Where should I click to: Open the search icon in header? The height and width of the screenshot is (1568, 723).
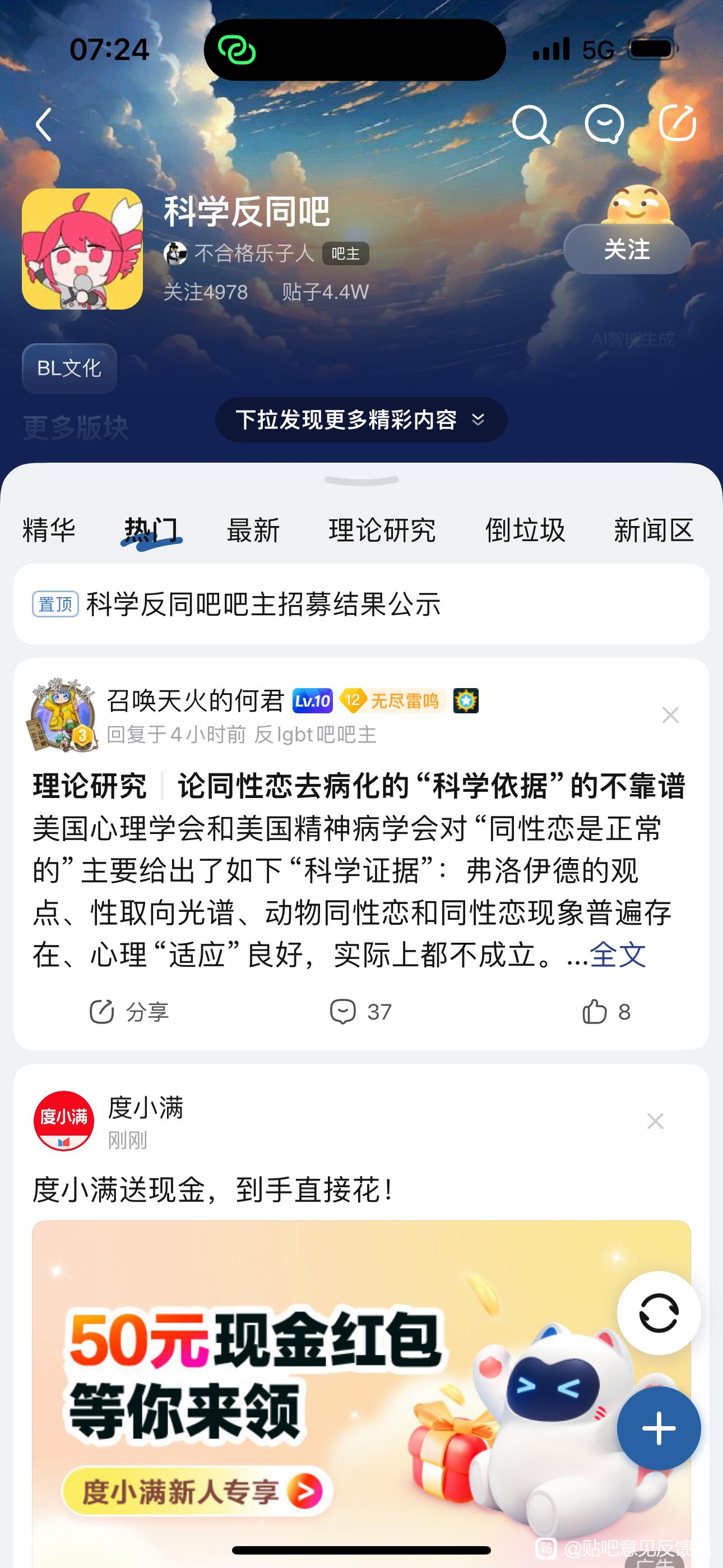pos(531,124)
